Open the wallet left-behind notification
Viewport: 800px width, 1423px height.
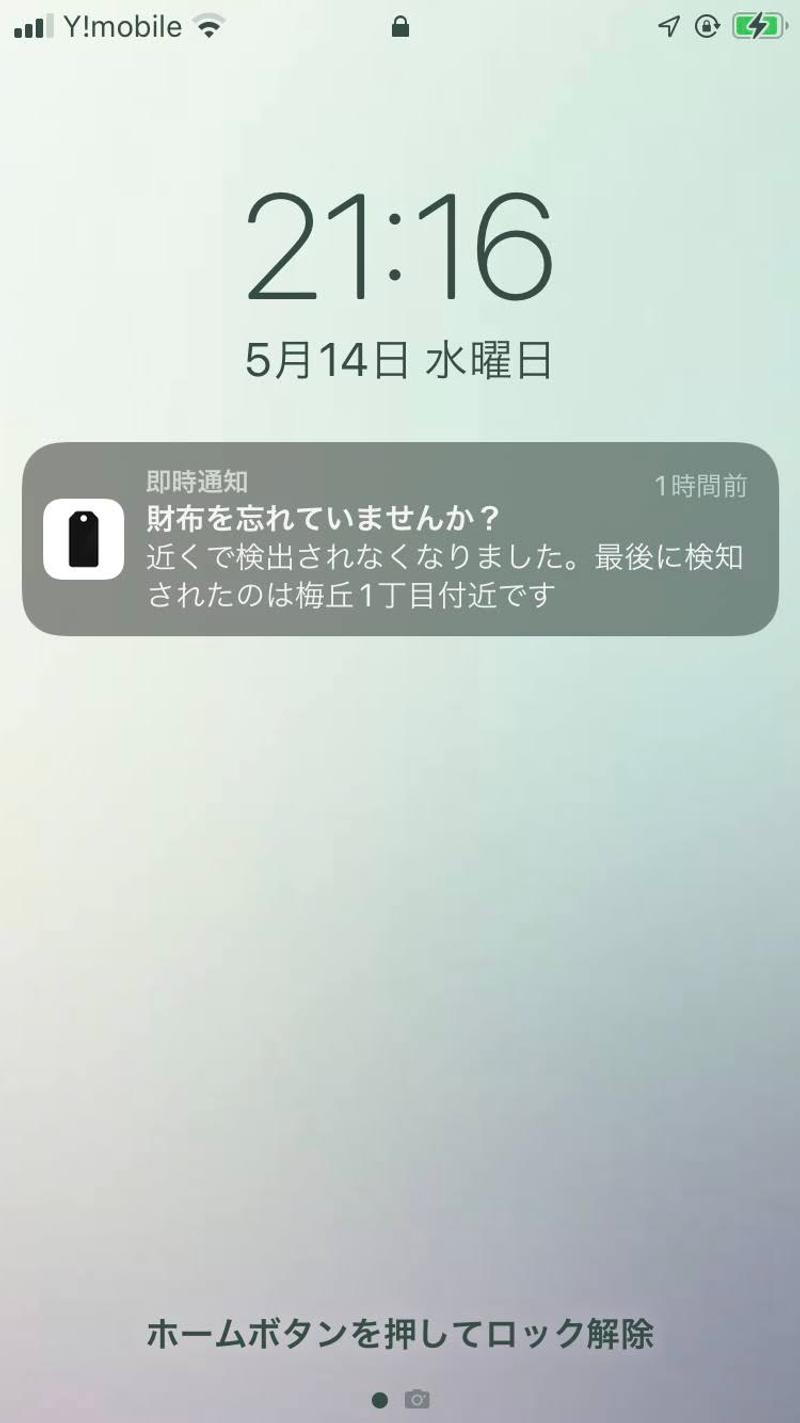(400, 539)
